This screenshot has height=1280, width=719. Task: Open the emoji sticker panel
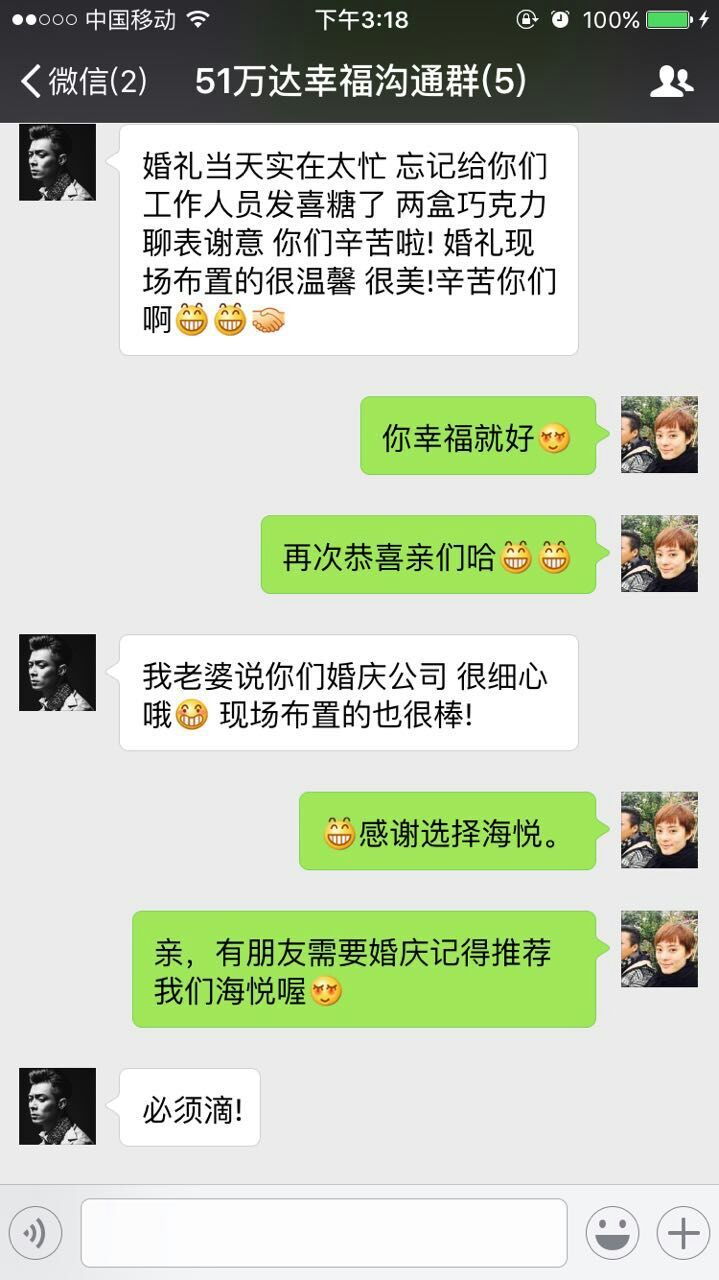(x=612, y=1233)
